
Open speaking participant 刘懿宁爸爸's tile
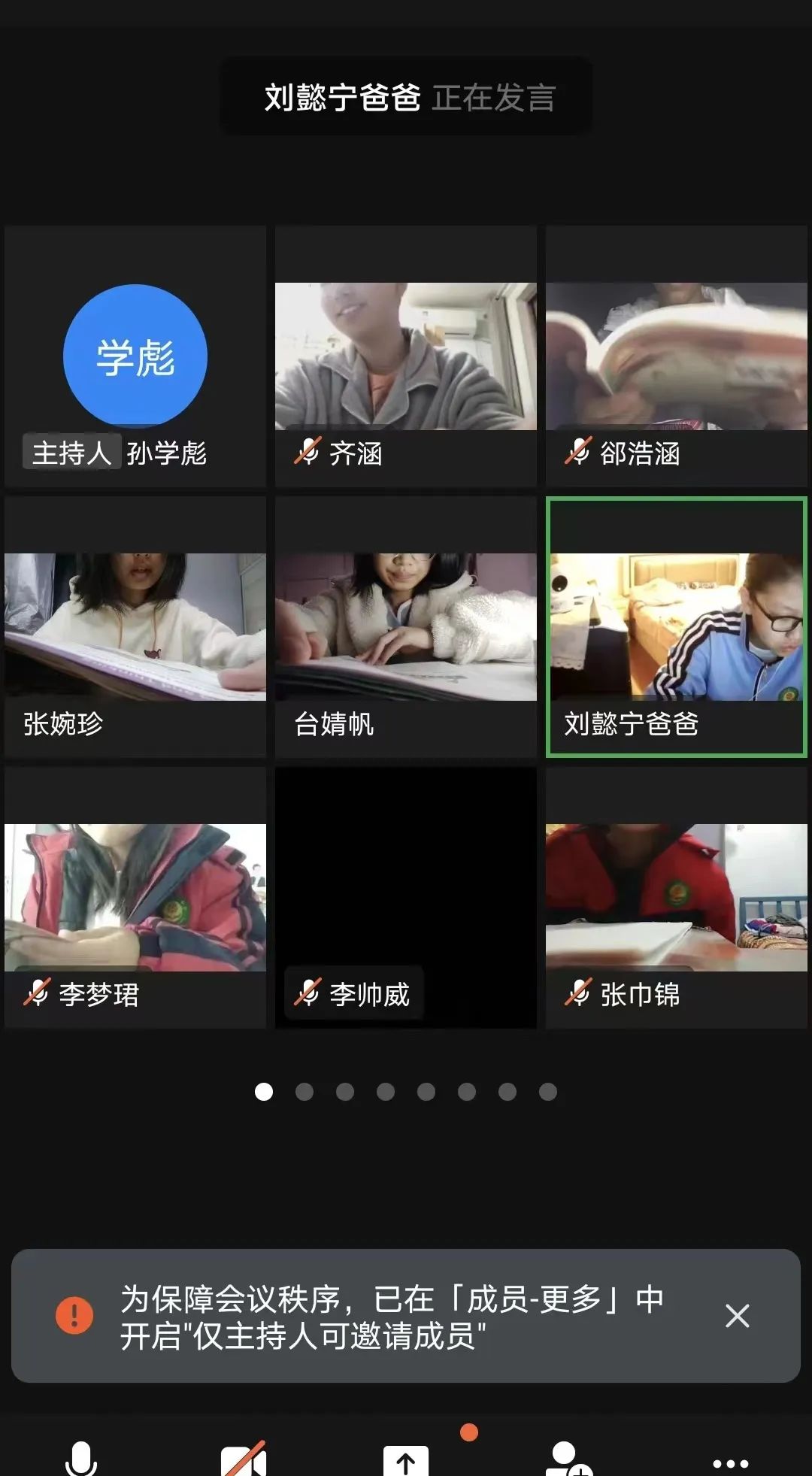tap(677, 627)
